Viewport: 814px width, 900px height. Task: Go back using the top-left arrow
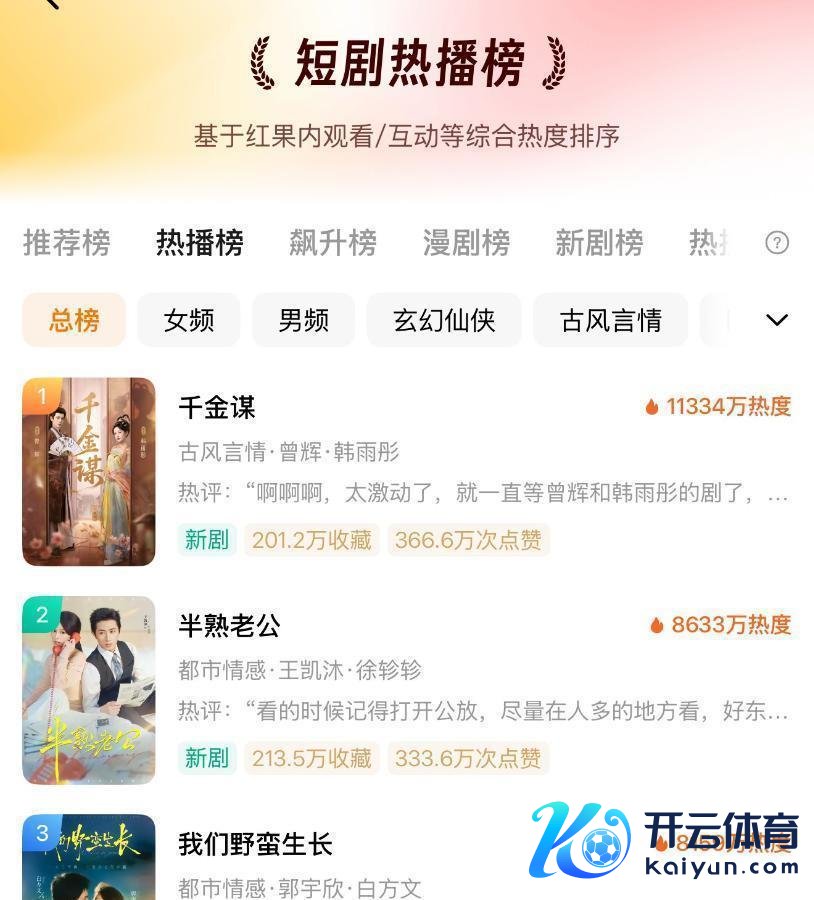[x=50, y=4]
